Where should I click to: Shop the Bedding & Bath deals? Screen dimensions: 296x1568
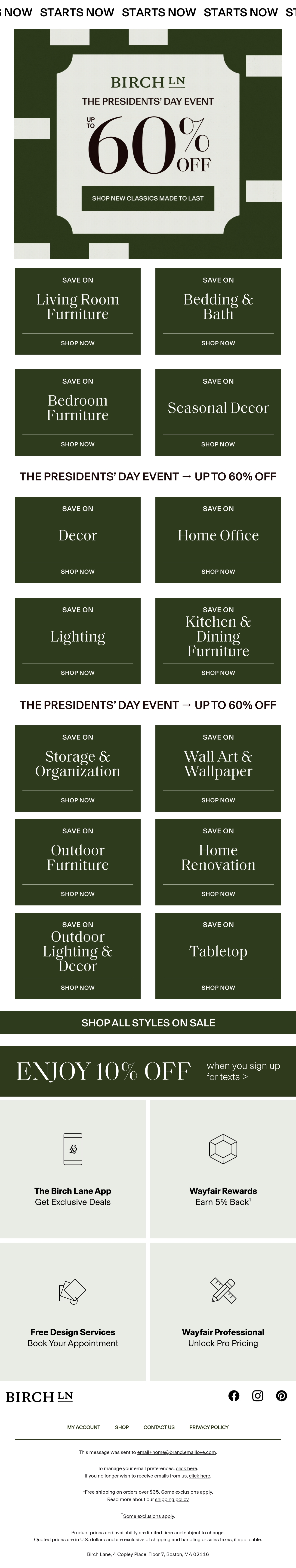pyautogui.click(x=218, y=311)
